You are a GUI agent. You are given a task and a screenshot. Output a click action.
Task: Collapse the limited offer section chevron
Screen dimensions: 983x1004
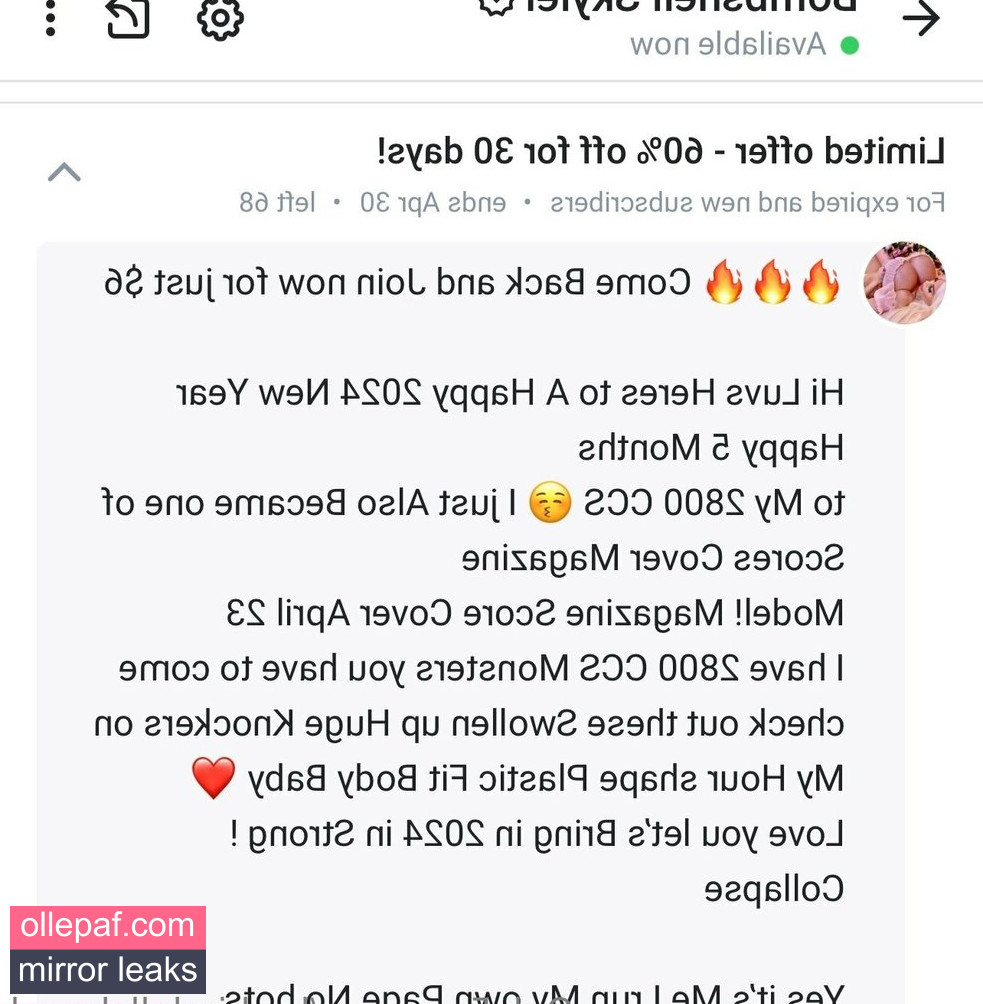[64, 173]
